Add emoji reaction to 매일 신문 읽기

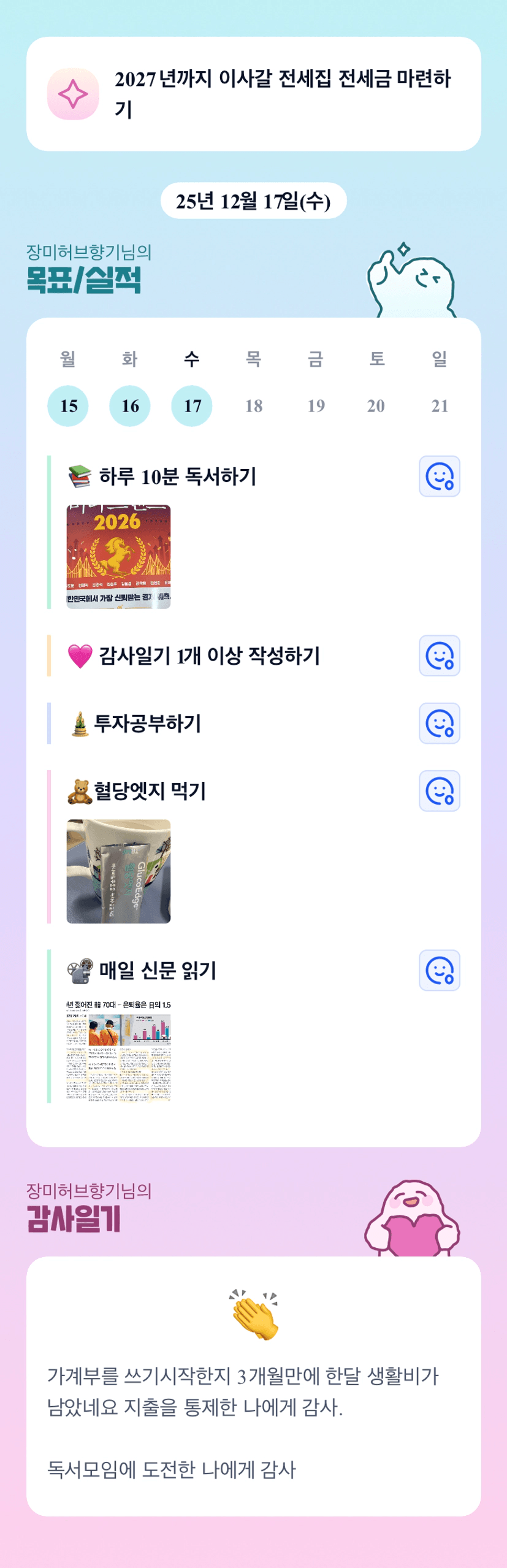[439, 970]
